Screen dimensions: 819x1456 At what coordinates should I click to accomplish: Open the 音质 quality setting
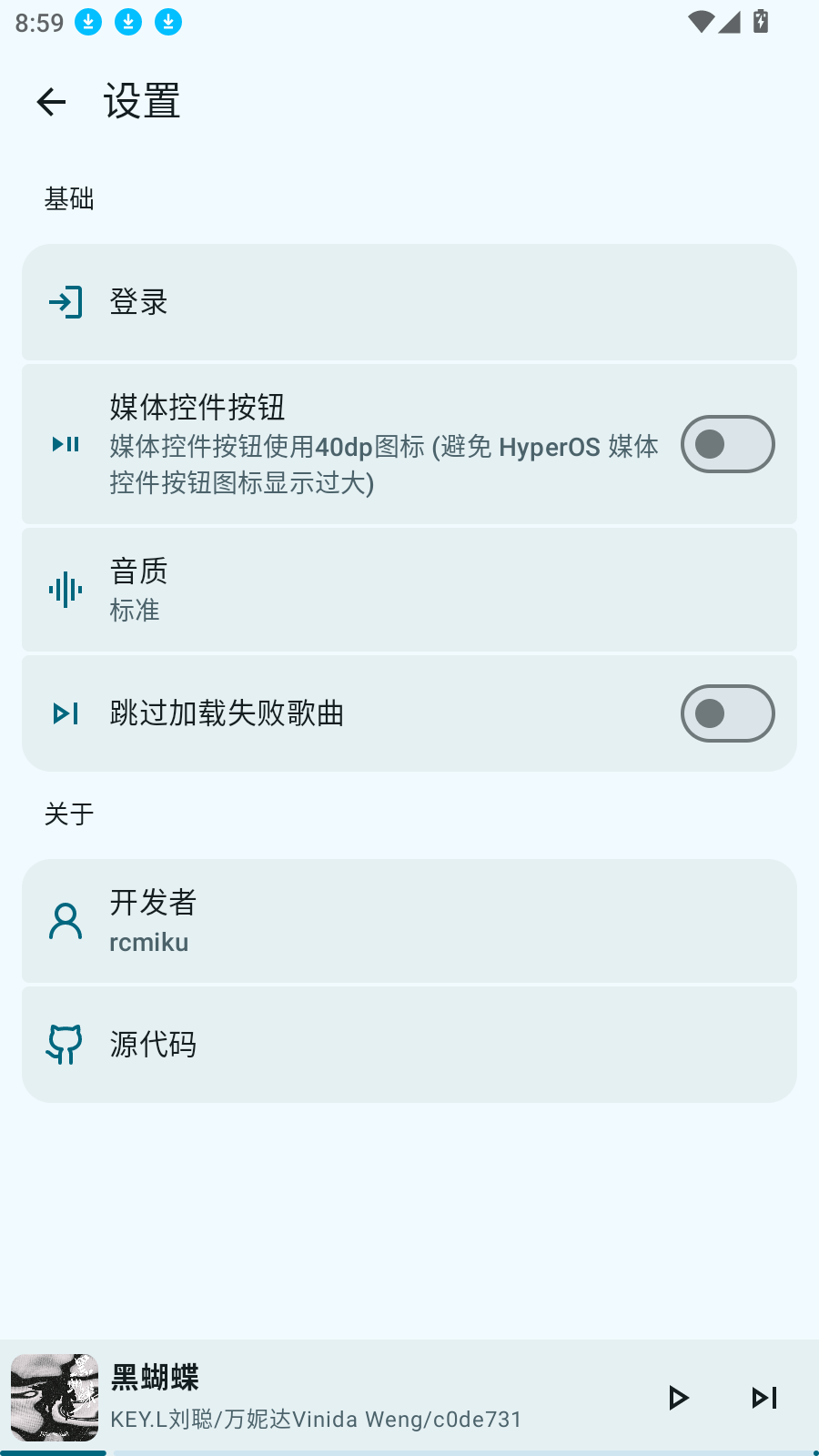tap(409, 590)
